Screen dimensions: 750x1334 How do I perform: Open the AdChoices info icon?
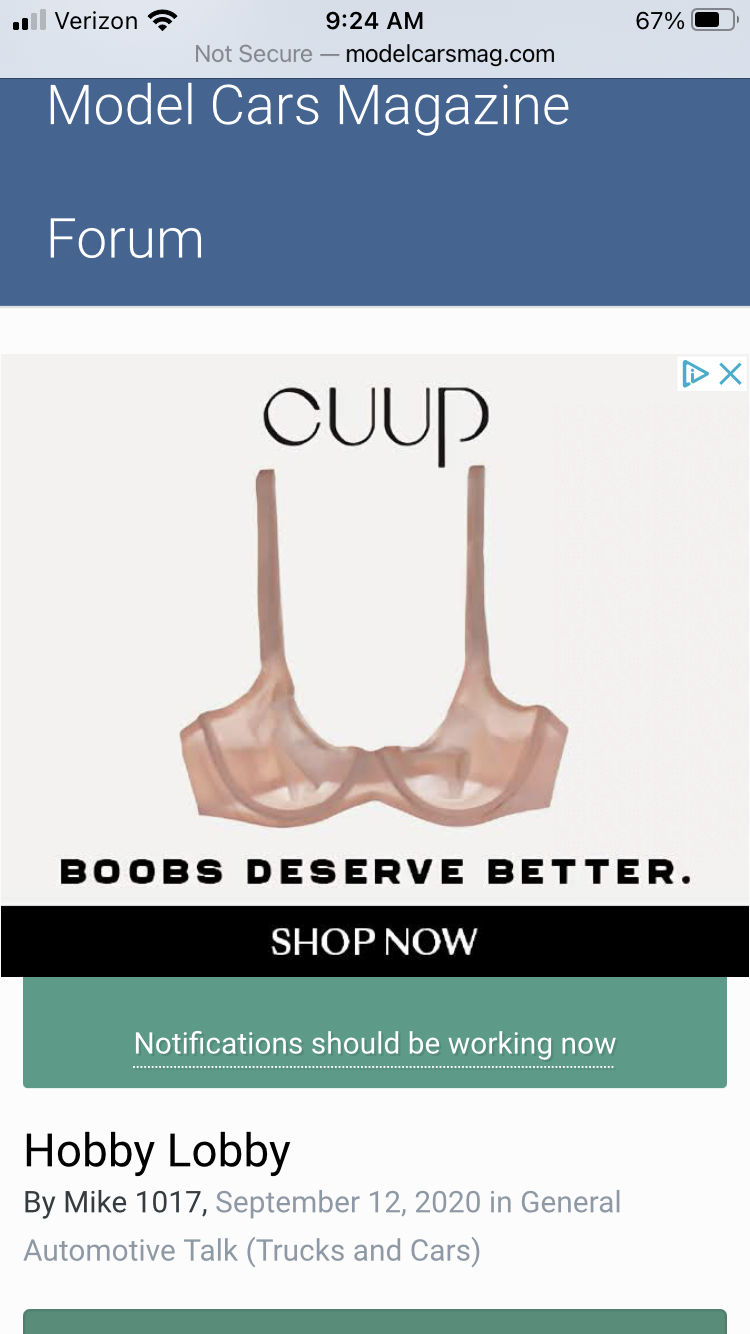click(x=695, y=374)
